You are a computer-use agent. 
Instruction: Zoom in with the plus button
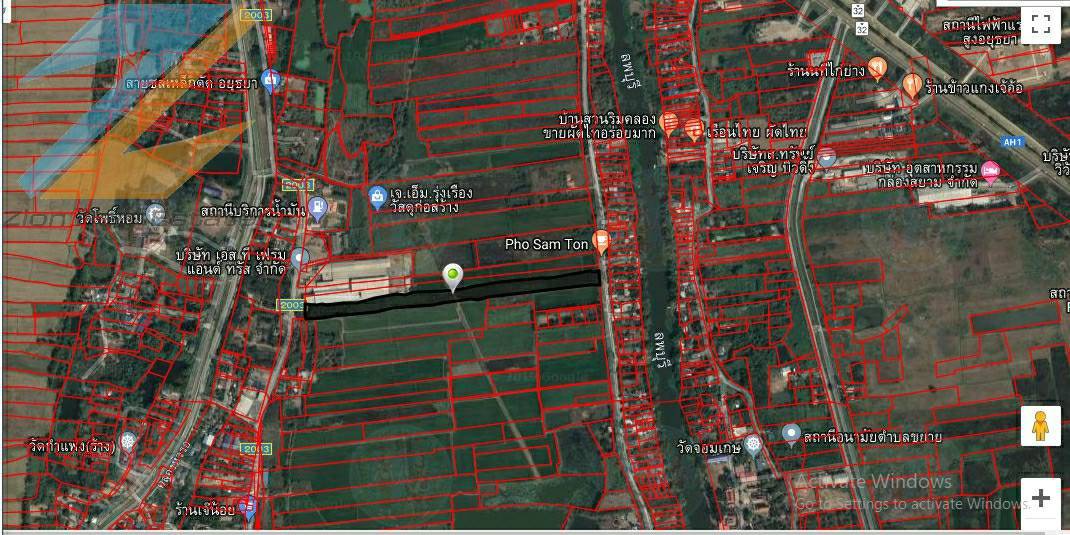pos(1040,497)
